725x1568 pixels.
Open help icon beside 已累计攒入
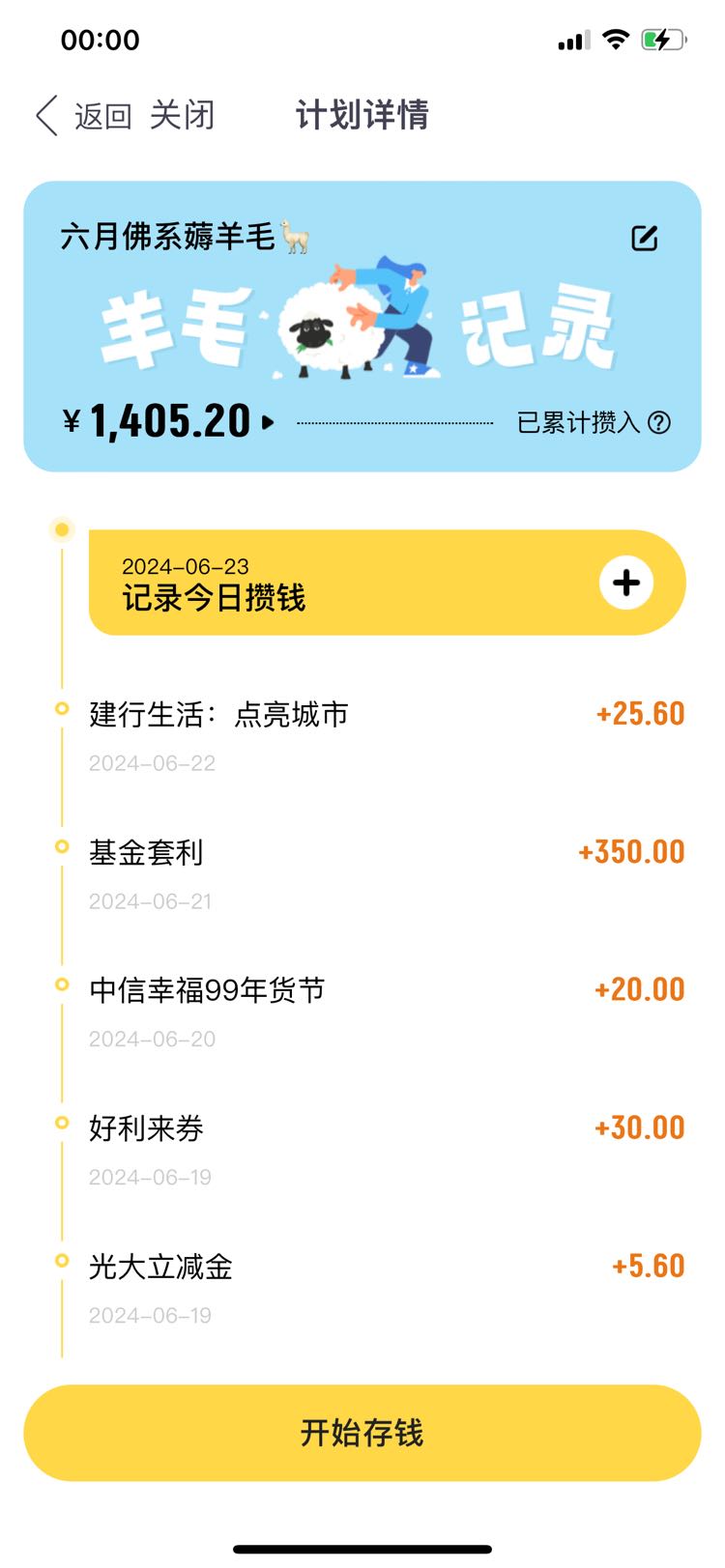659,422
